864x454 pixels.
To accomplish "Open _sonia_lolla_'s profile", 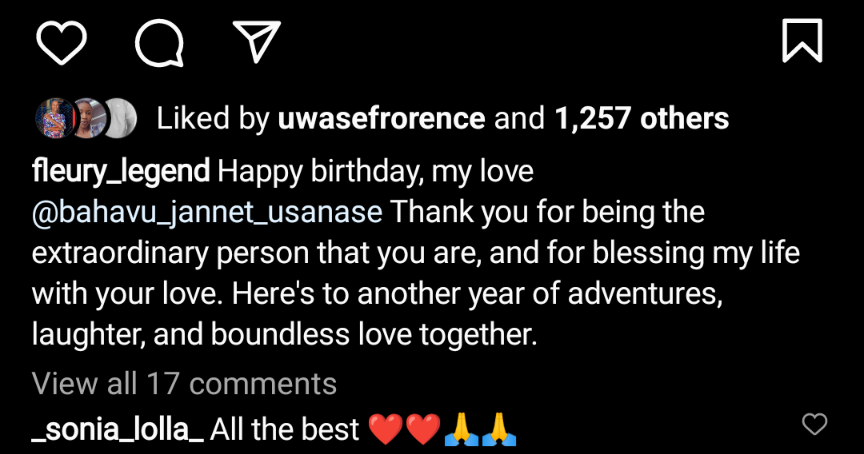I will tap(118, 430).
